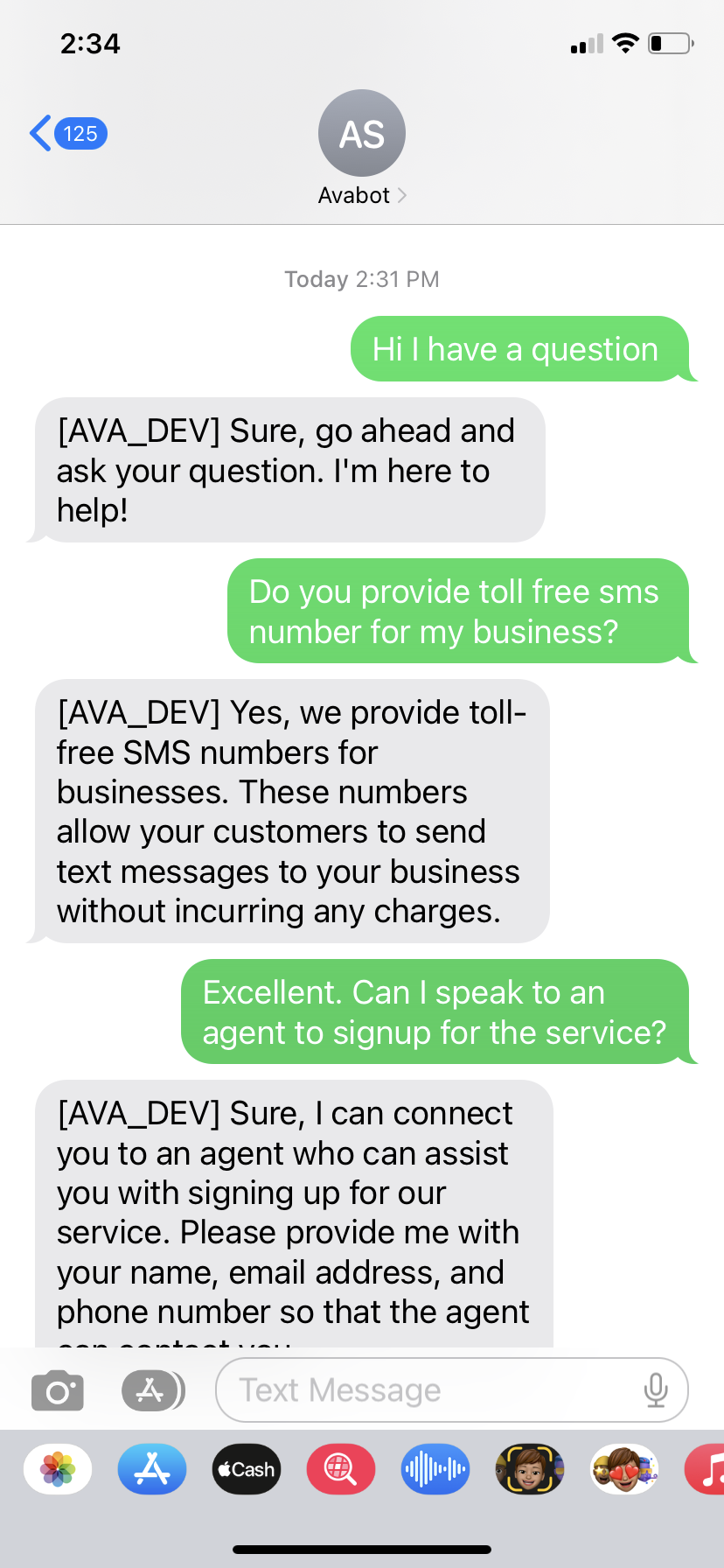This screenshot has width=724, height=1568.
Task: Open the image search app in the strip
Action: point(341,1469)
